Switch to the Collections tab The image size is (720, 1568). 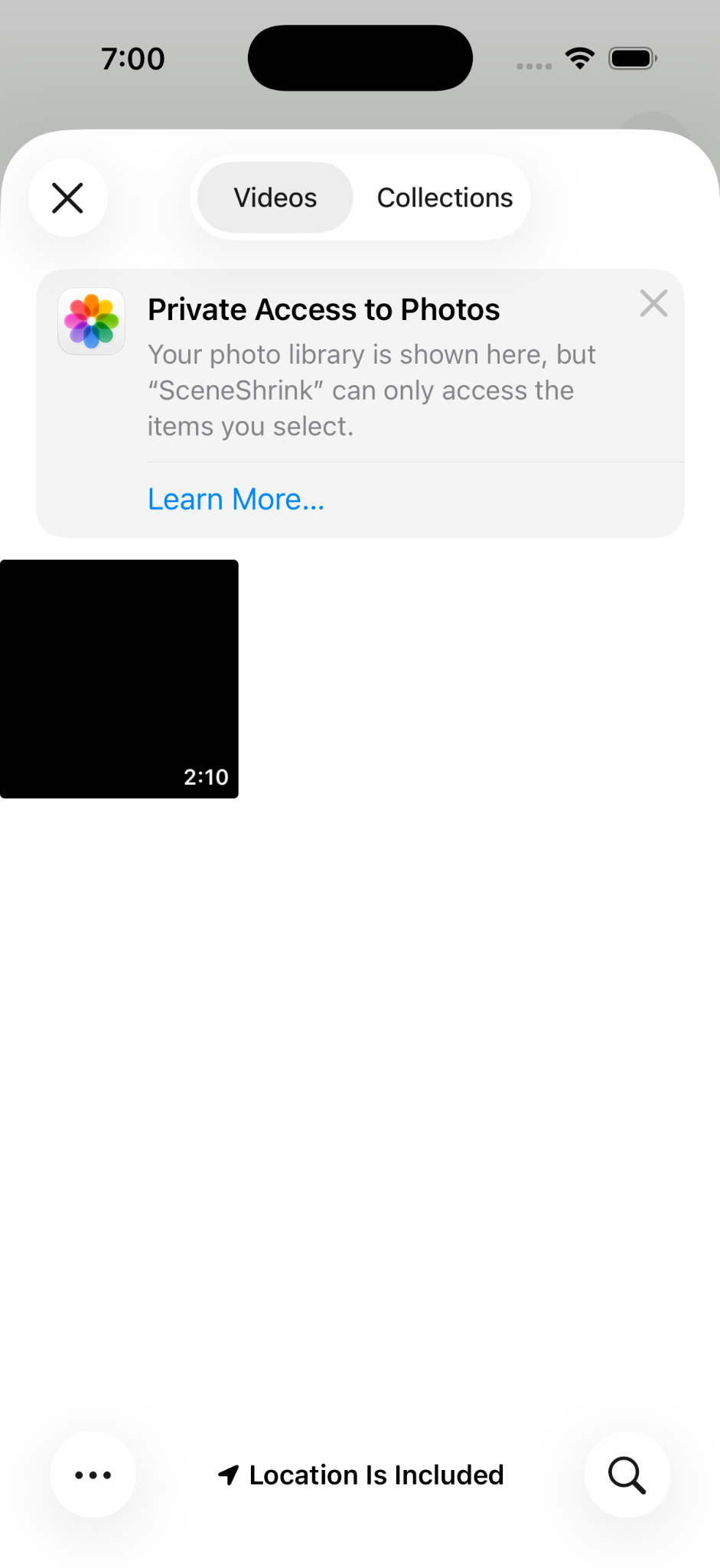(x=444, y=198)
